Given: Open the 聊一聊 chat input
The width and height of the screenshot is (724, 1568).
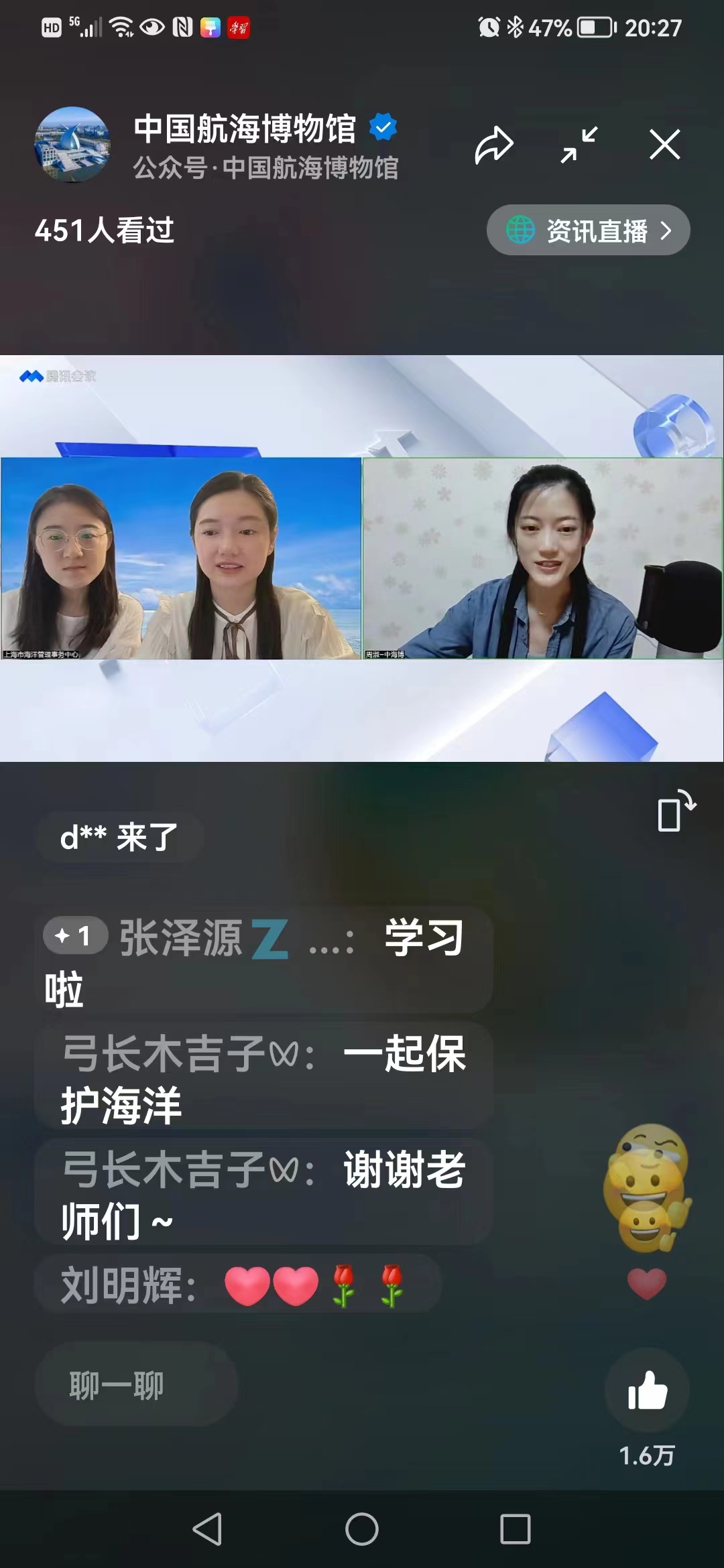Looking at the screenshot, I should tap(137, 1385).
